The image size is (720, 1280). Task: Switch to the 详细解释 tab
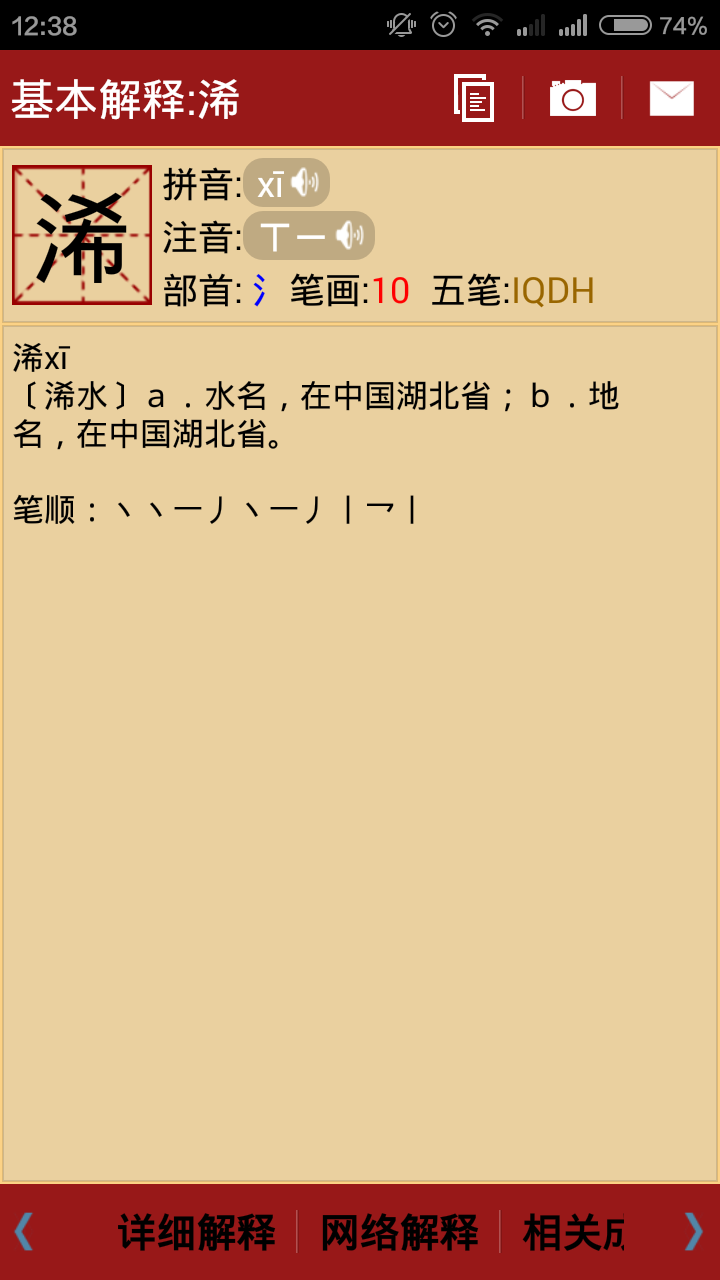point(197,1232)
